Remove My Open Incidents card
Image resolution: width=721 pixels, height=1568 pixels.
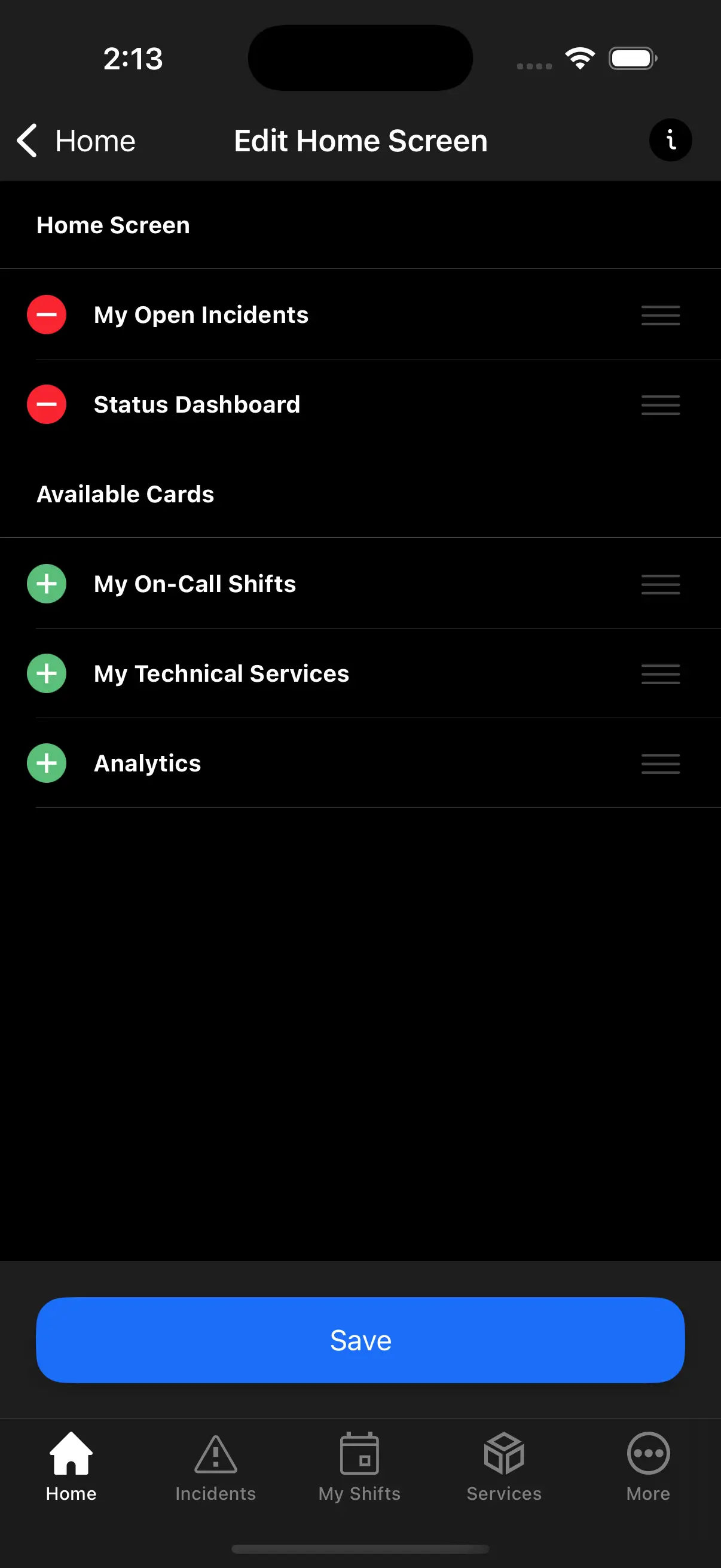47,315
